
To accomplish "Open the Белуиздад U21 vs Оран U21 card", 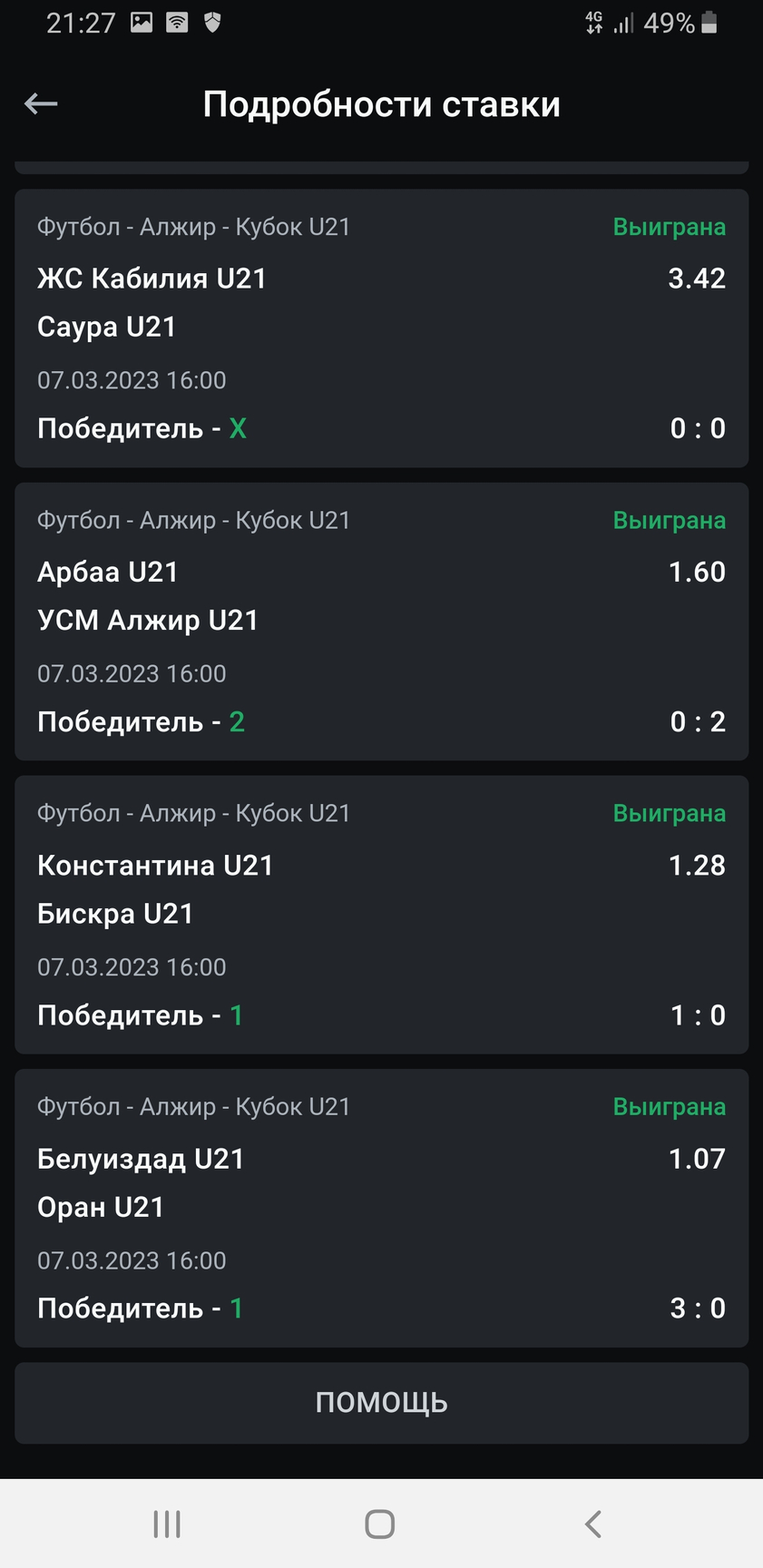I will click(x=381, y=1208).
